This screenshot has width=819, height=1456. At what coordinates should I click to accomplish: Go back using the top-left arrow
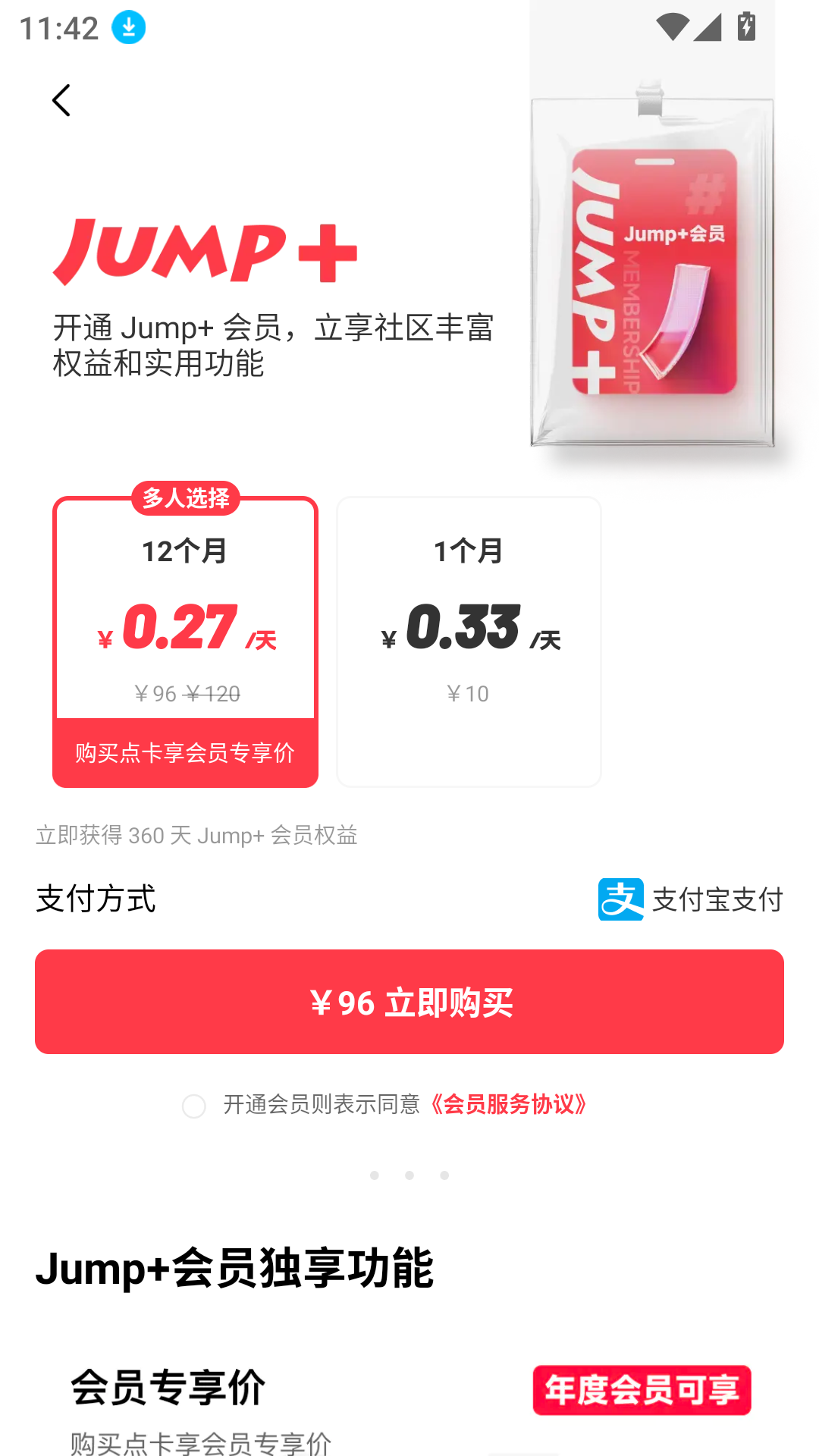(61, 100)
